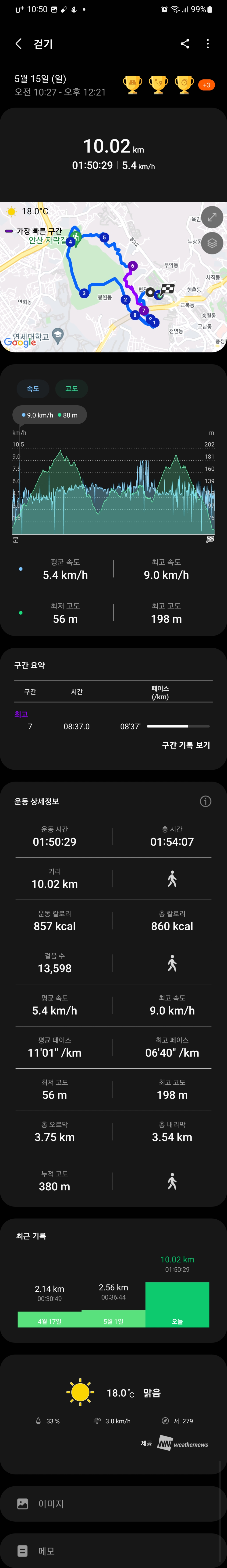Add an image via the 이미지 row
The image size is (227, 1568).
[113, 1503]
